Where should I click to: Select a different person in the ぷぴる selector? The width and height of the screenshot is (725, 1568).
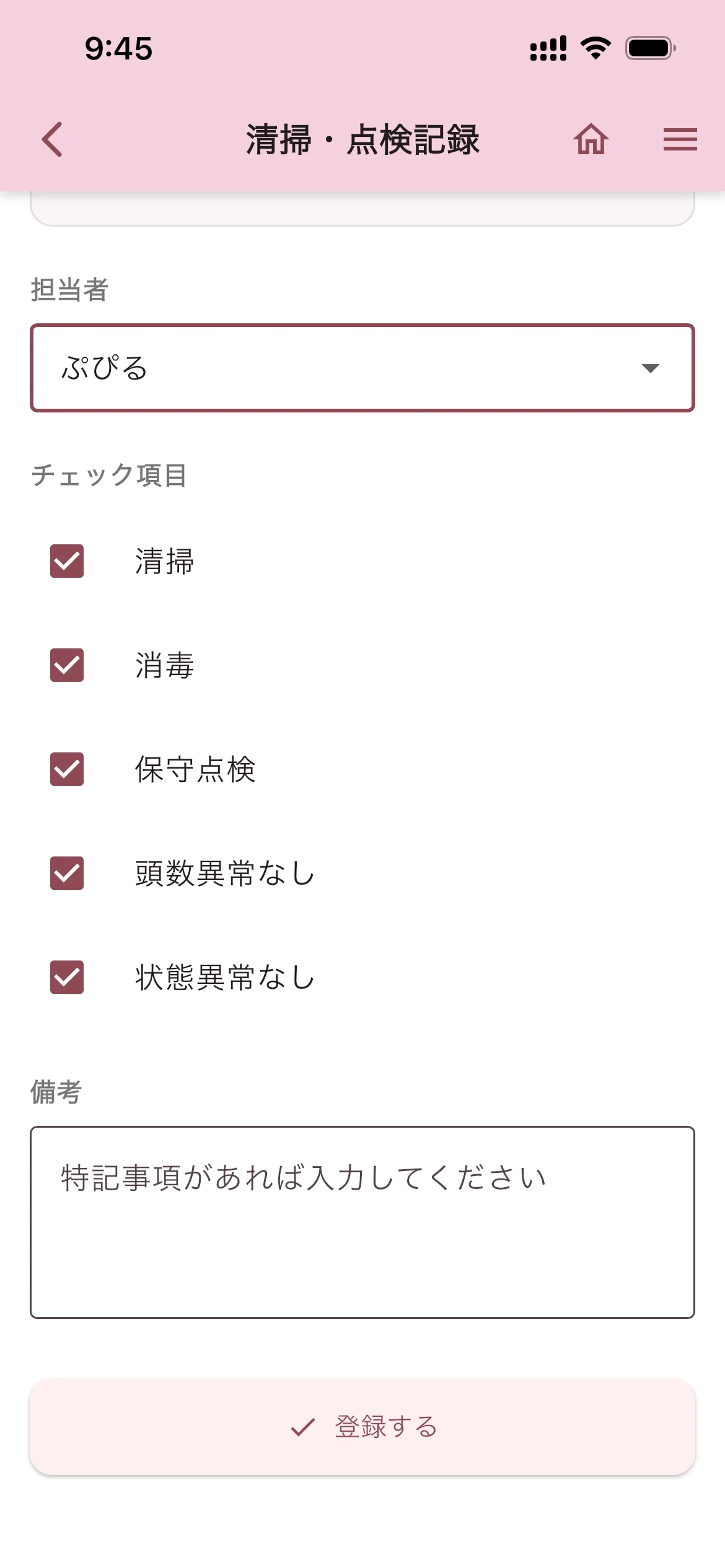(x=362, y=367)
